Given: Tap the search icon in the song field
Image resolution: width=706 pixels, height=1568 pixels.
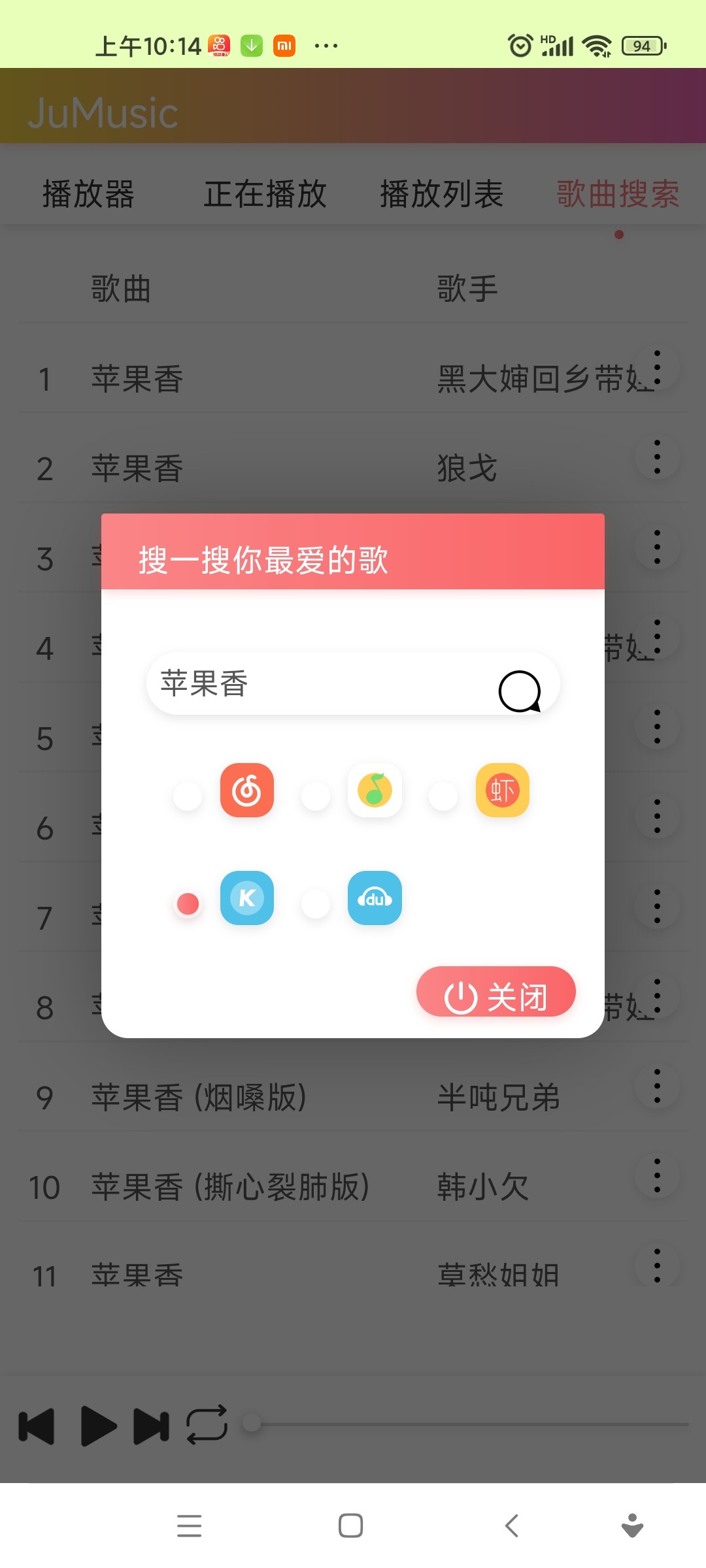Looking at the screenshot, I should point(520,691).
